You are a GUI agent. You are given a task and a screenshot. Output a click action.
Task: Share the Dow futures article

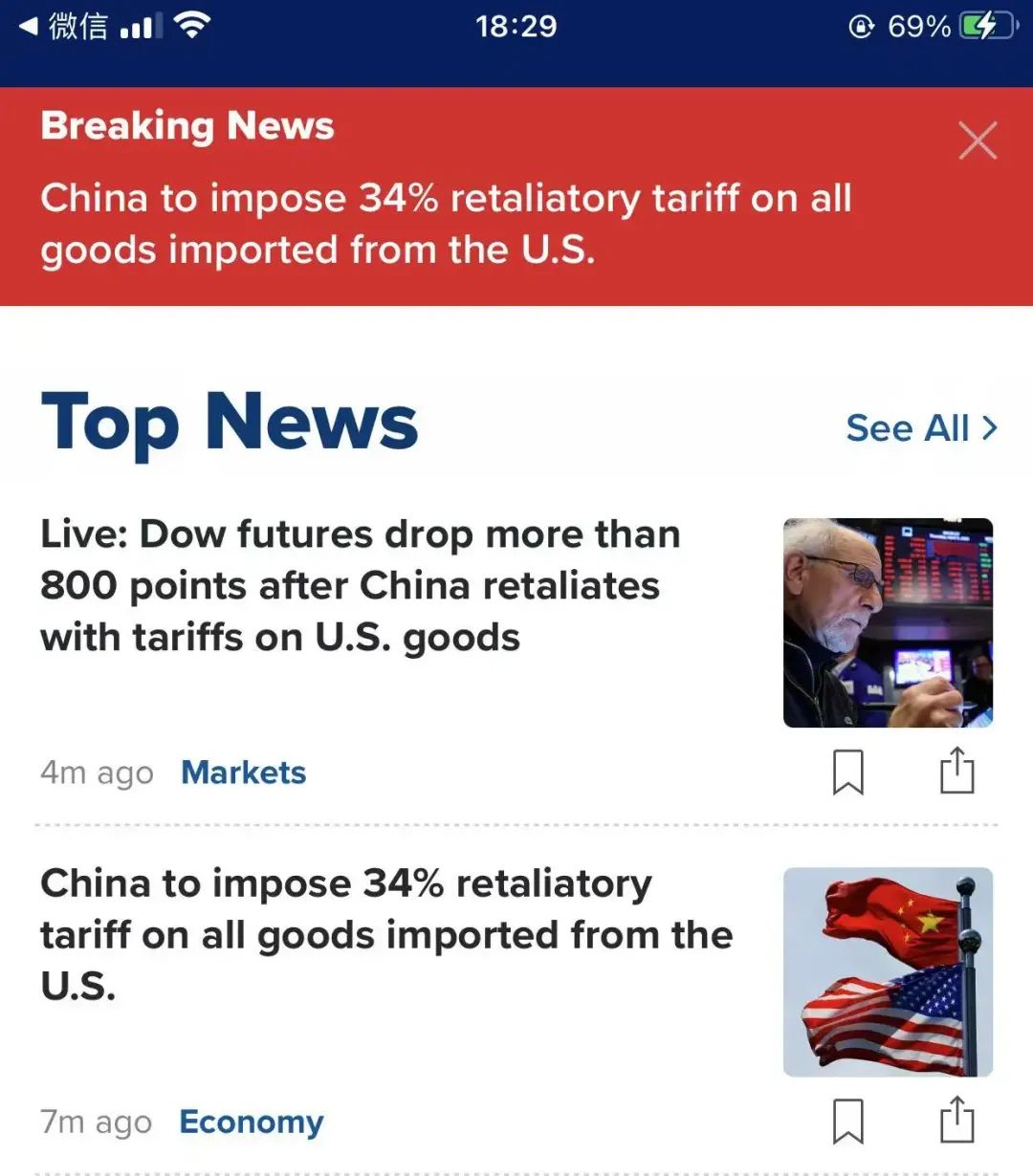click(x=956, y=771)
